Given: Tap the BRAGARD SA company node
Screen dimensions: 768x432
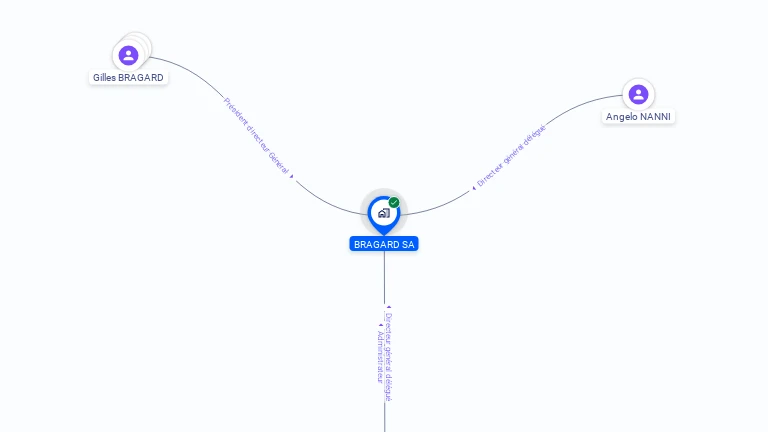Looking at the screenshot, I should 383,213.
